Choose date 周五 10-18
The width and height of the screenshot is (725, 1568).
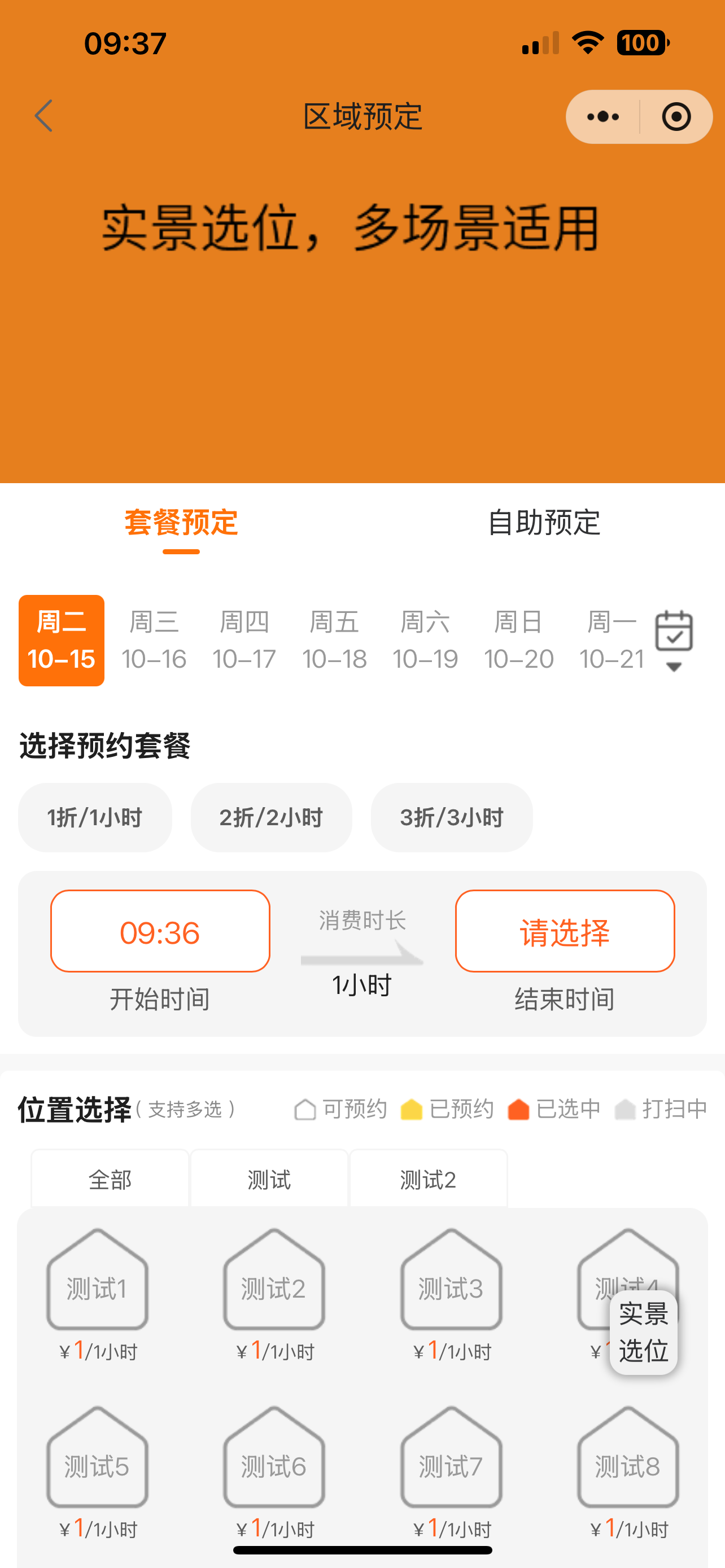point(334,640)
